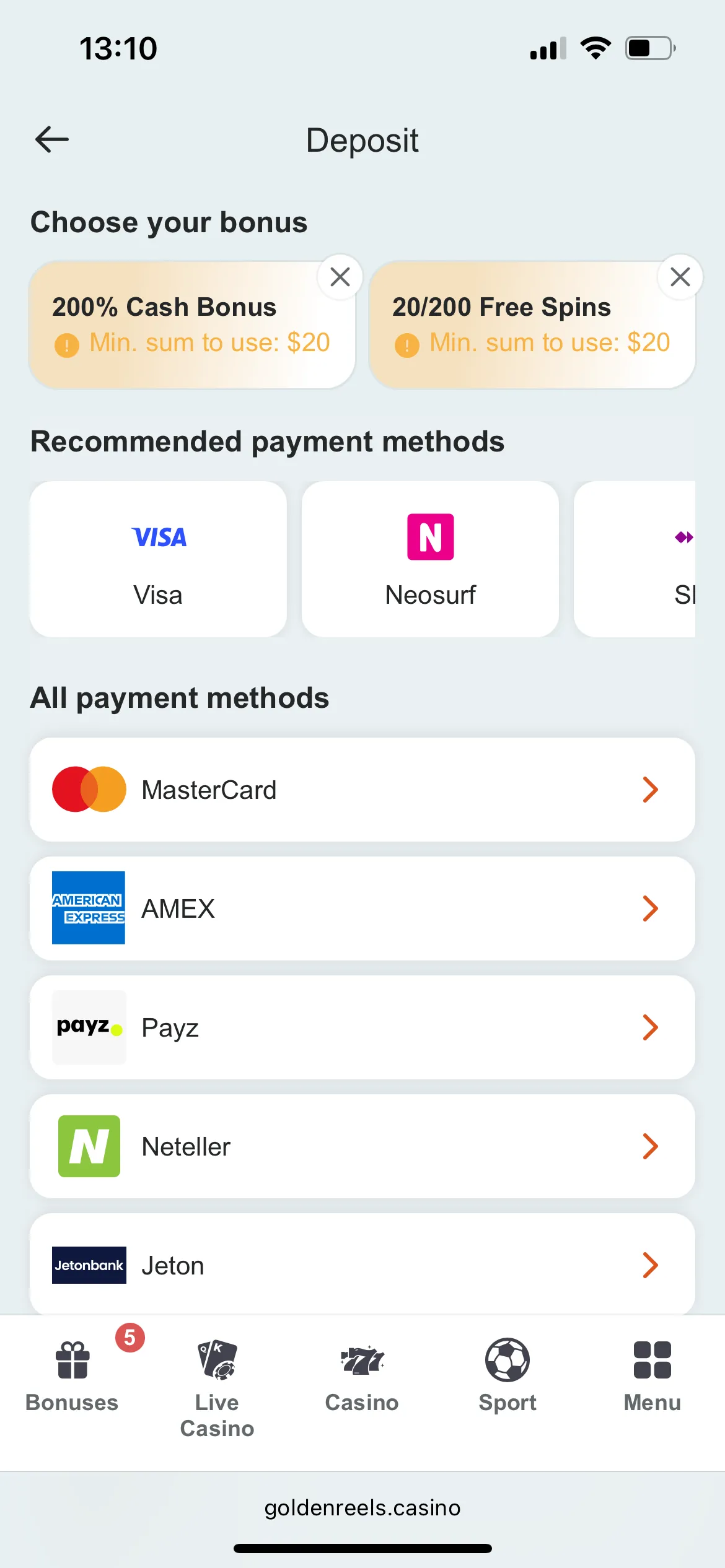Image resolution: width=725 pixels, height=1568 pixels.
Task: Deposit using Payz
Action: pos(362,1027)
